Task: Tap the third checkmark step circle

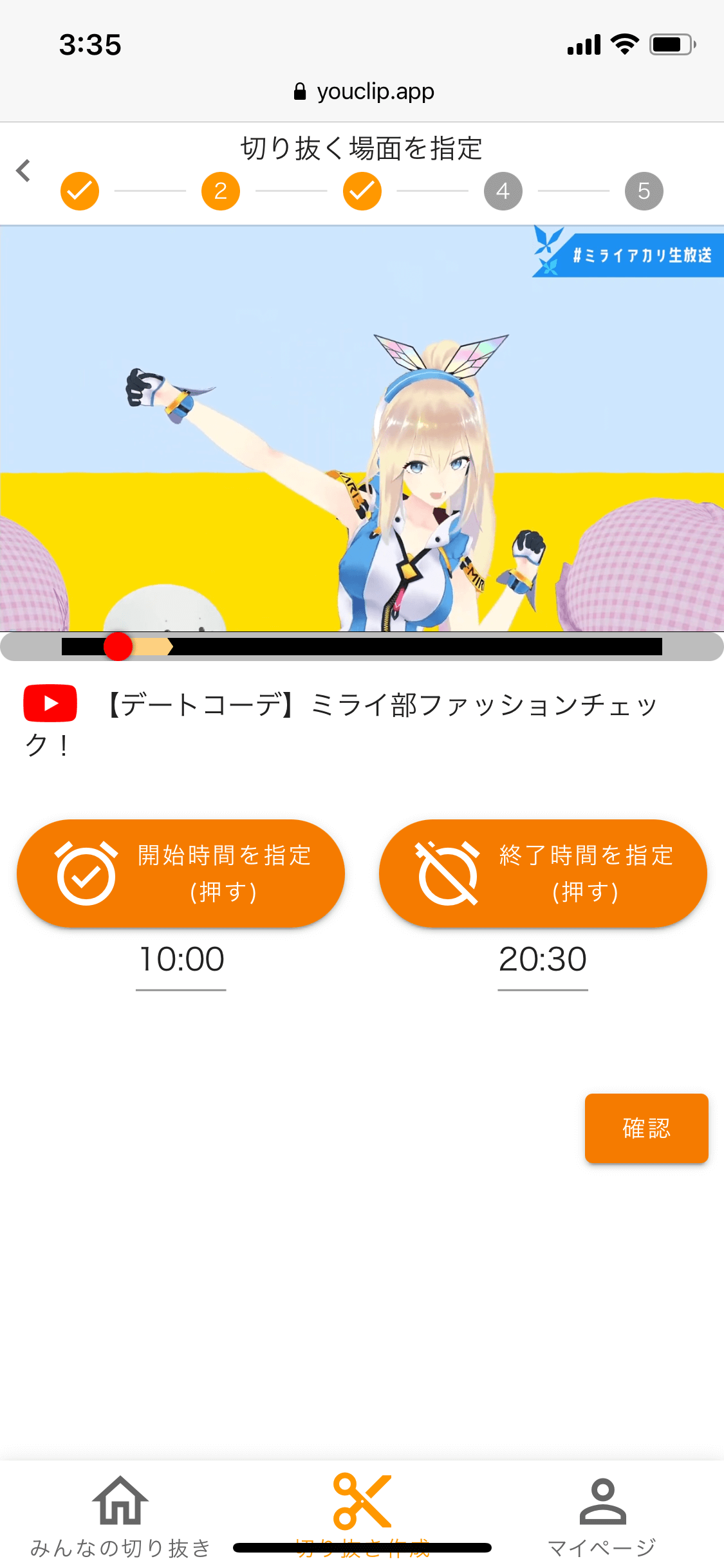Action: click(x=362, y=191)
